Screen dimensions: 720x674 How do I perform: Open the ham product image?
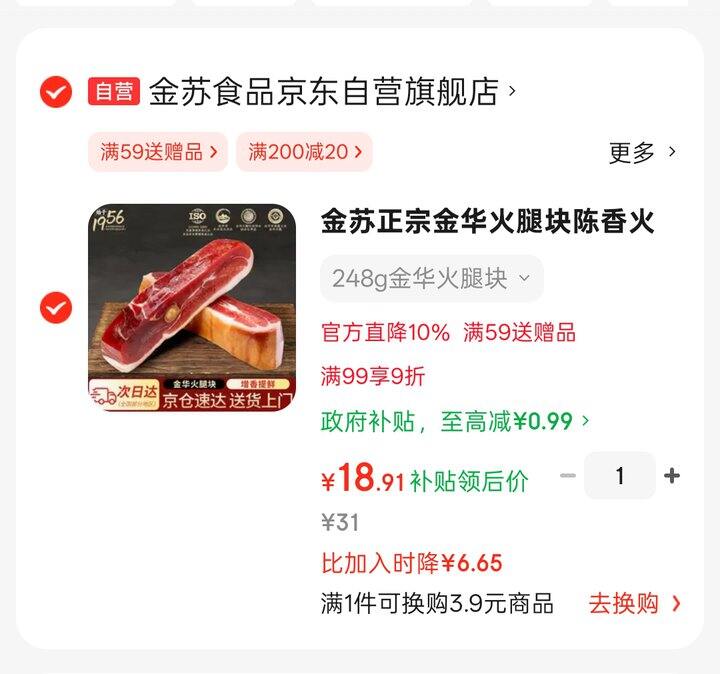point(192,308)
